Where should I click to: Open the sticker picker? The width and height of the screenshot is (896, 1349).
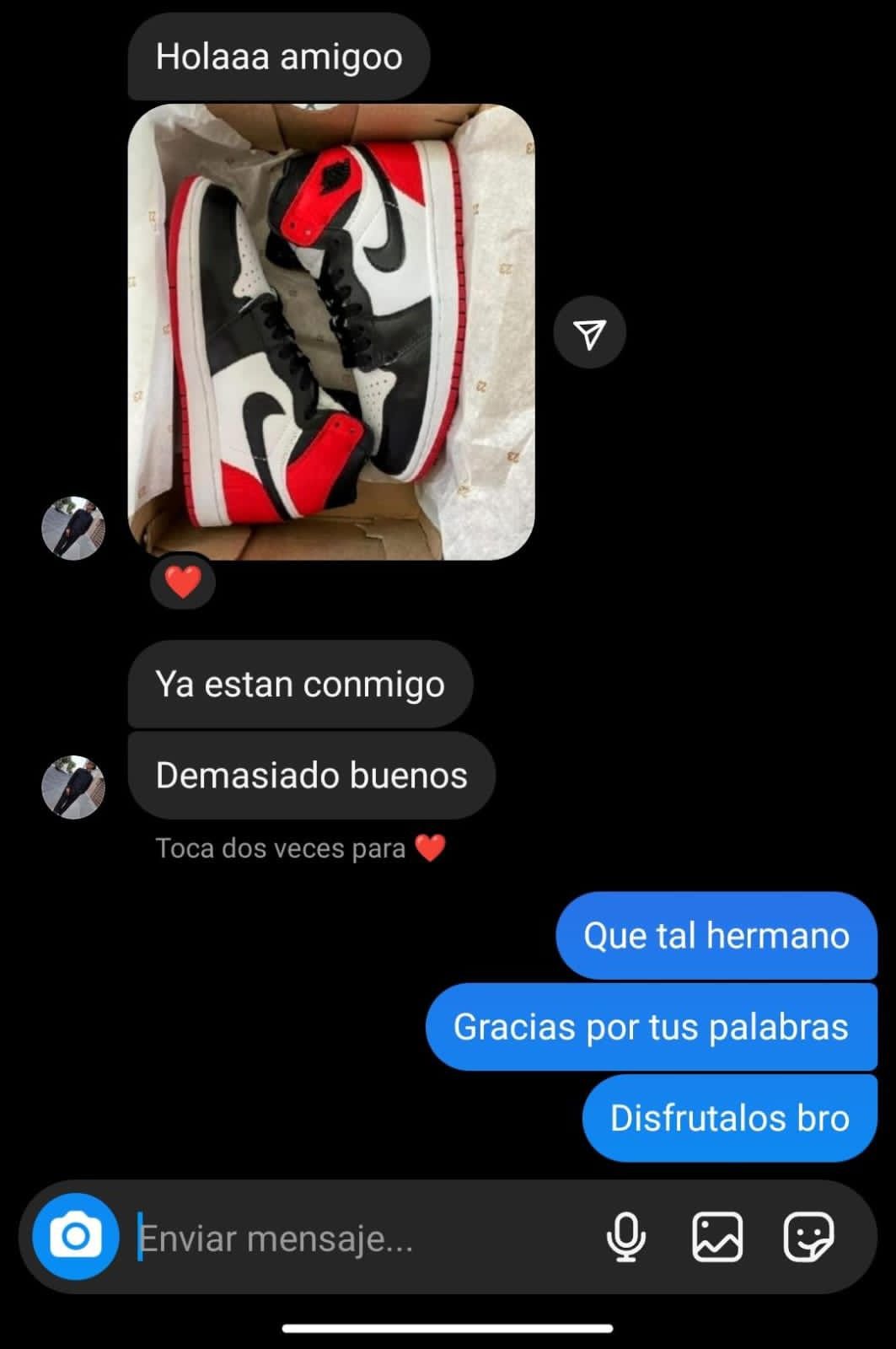point(808,1237)
